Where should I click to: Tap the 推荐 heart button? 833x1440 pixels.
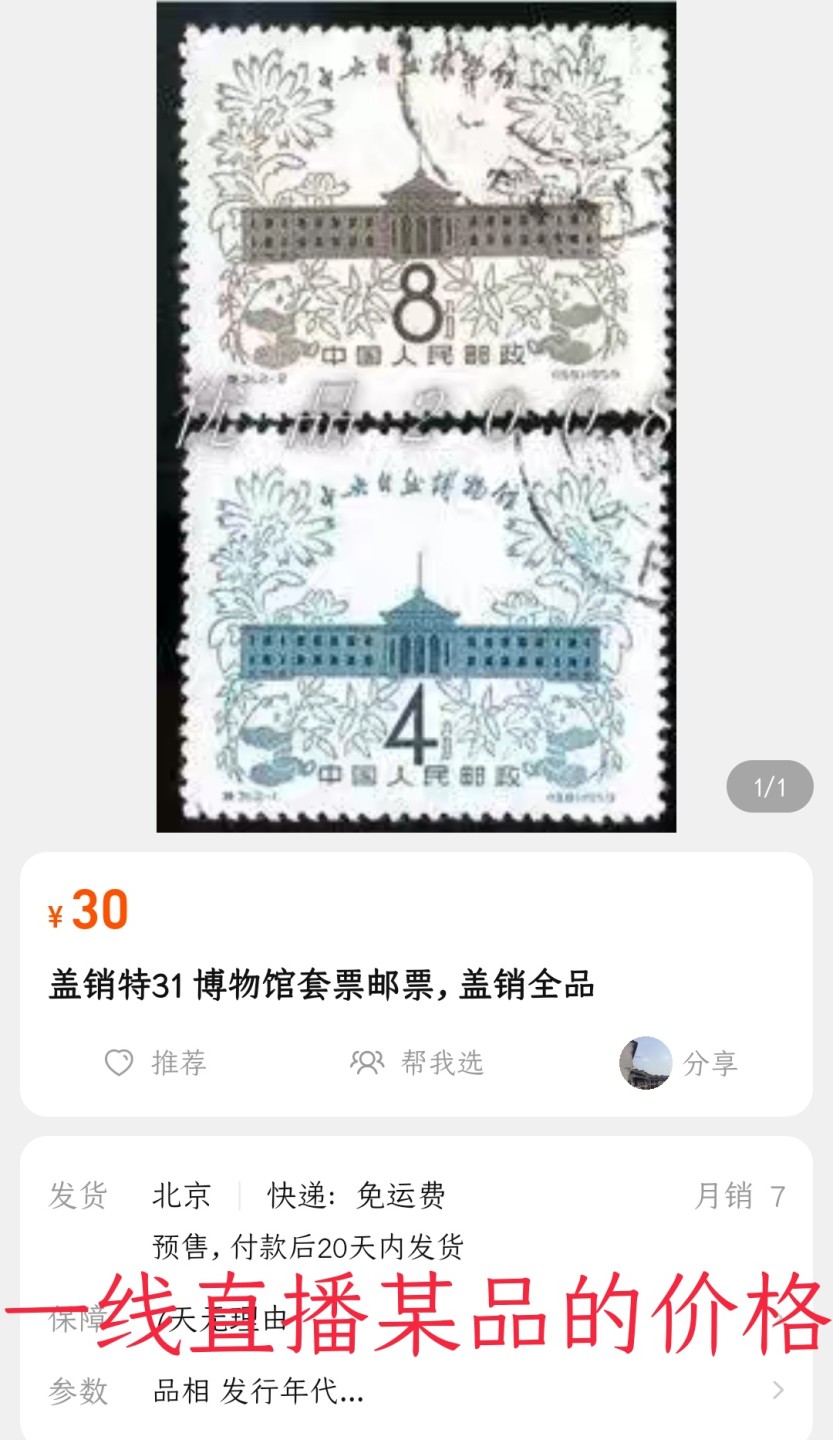[155, 1062]
